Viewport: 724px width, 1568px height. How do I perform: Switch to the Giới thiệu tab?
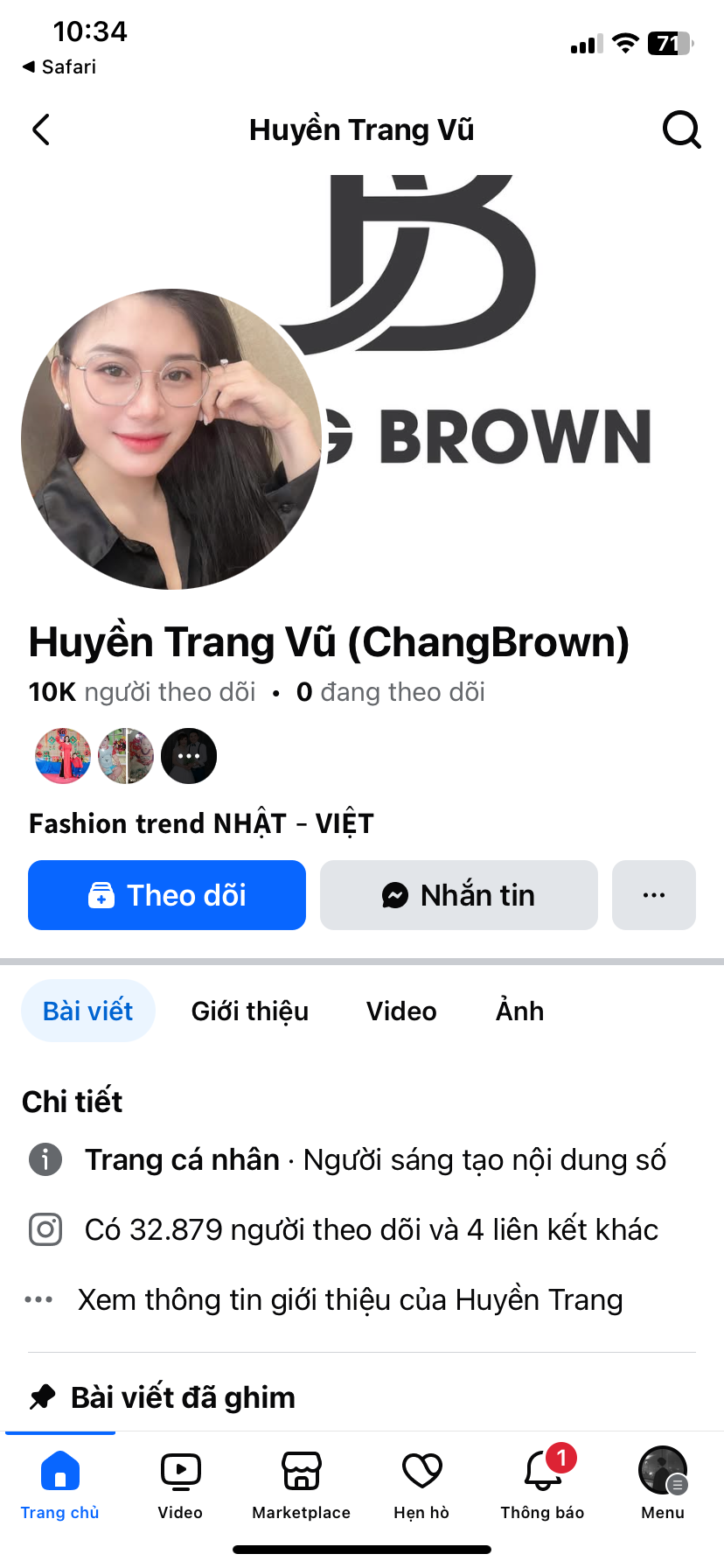point(250,1011)
